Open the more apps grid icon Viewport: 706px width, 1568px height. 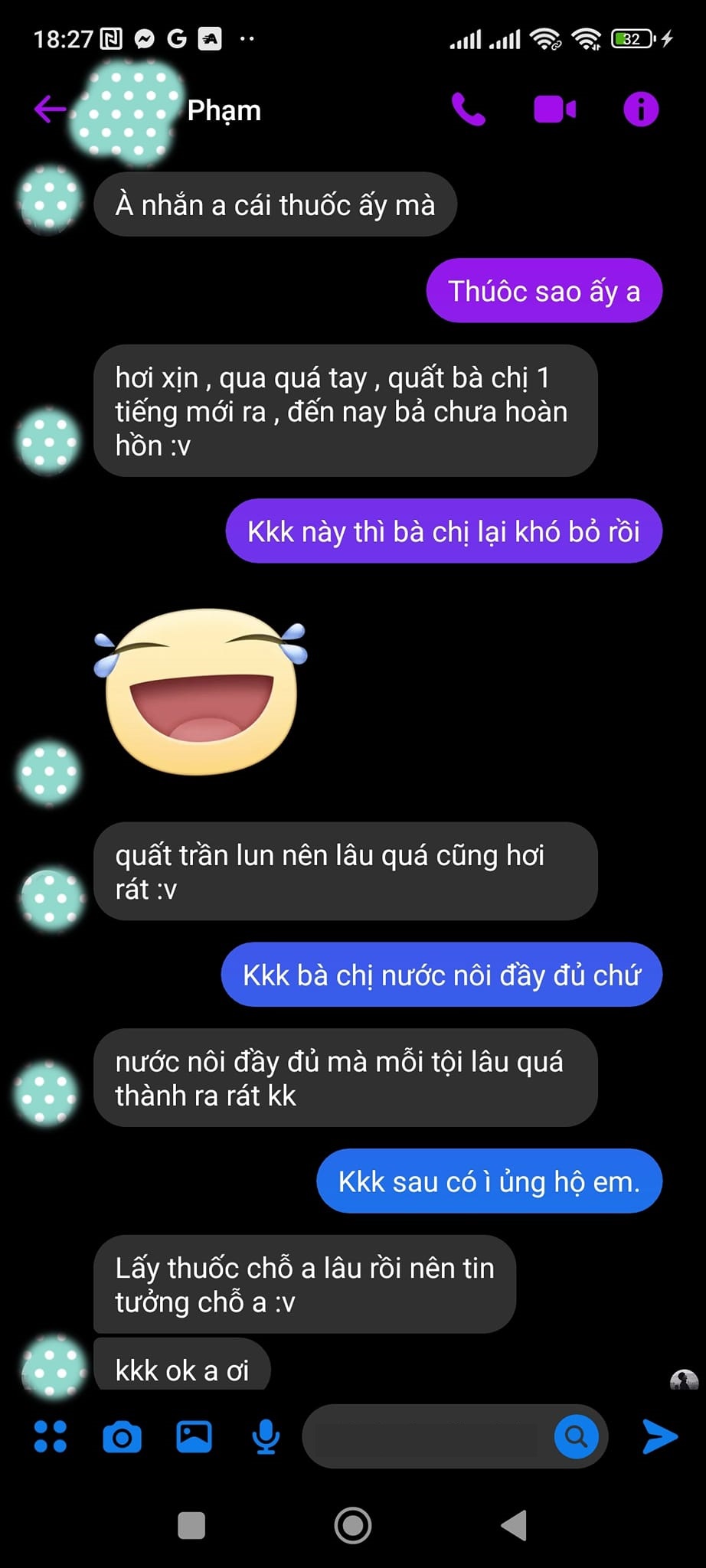tap(51, 1437)
